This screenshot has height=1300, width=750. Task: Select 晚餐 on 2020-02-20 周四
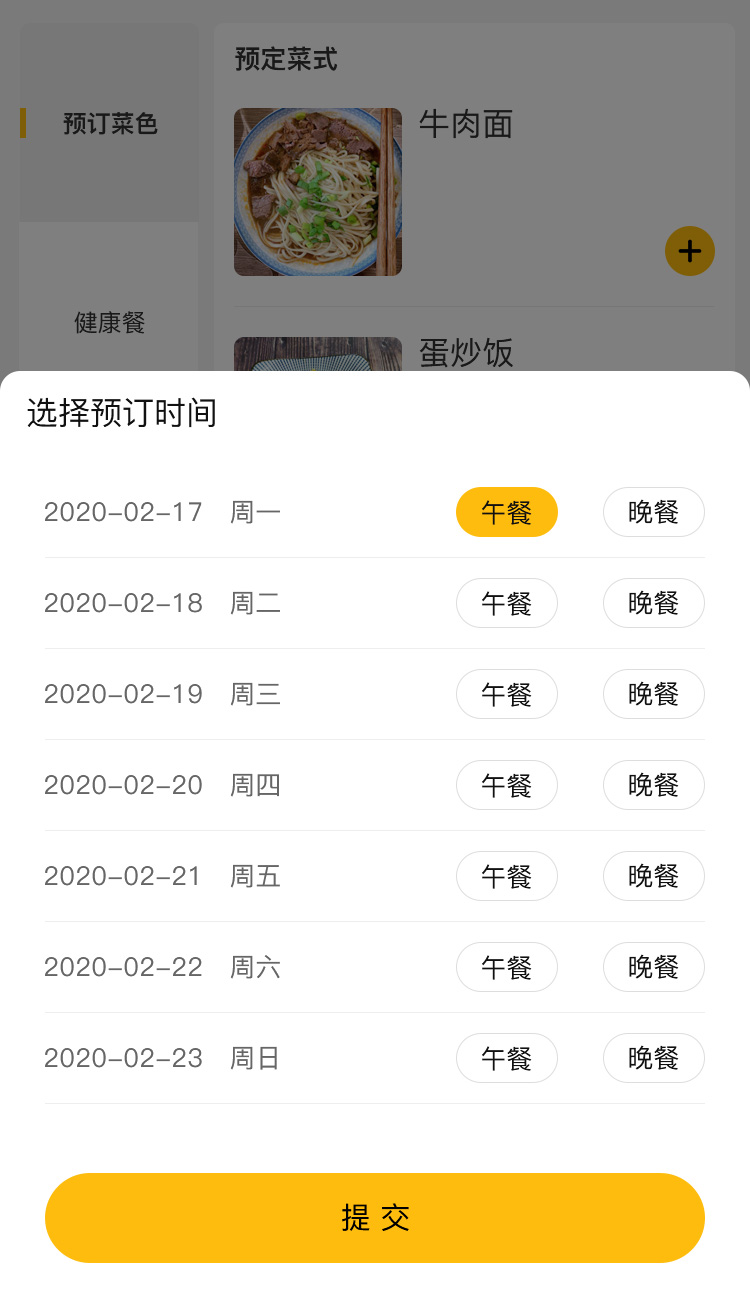653,785
